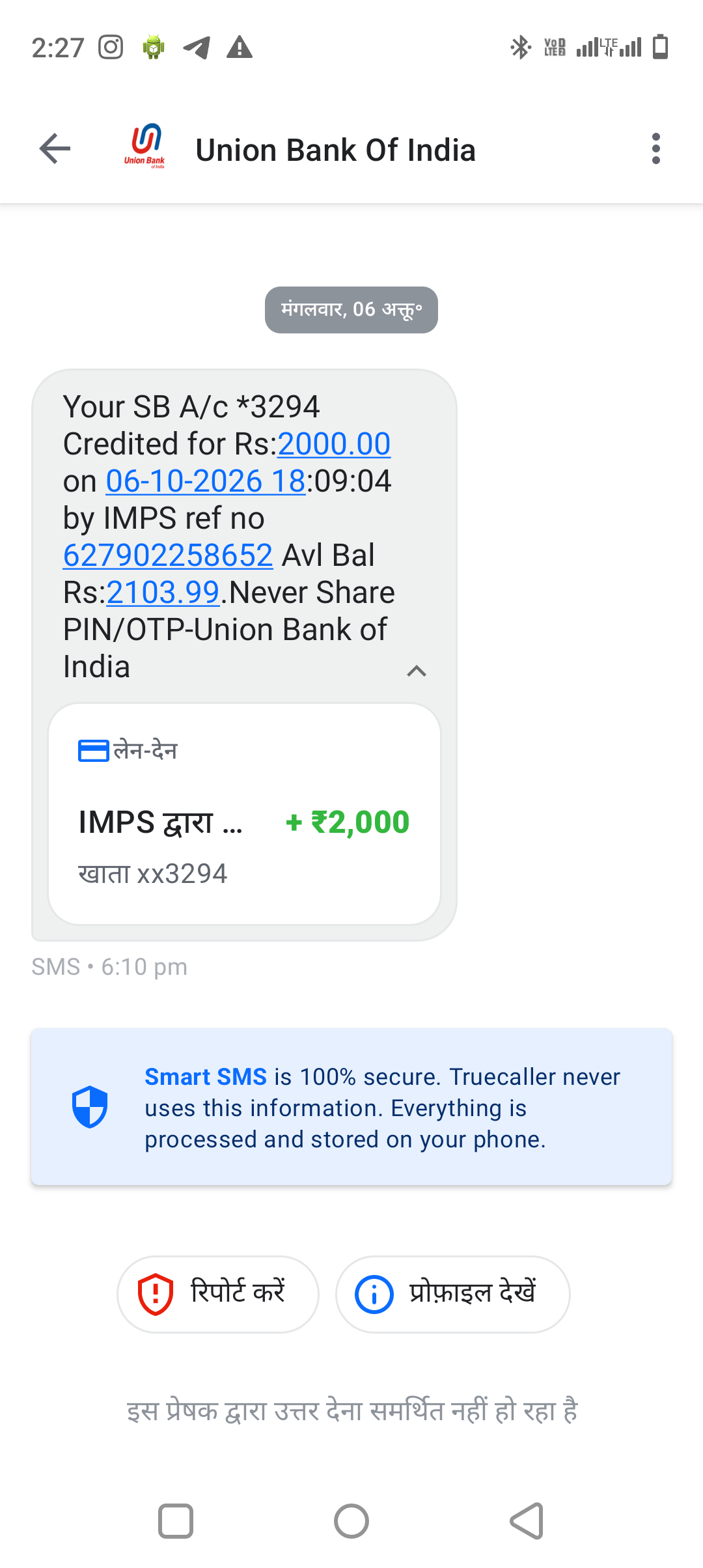Viewport: 703px width, 1568px height.
Task: Open Union Bank Of India sender details
Action: coord(335,150)
